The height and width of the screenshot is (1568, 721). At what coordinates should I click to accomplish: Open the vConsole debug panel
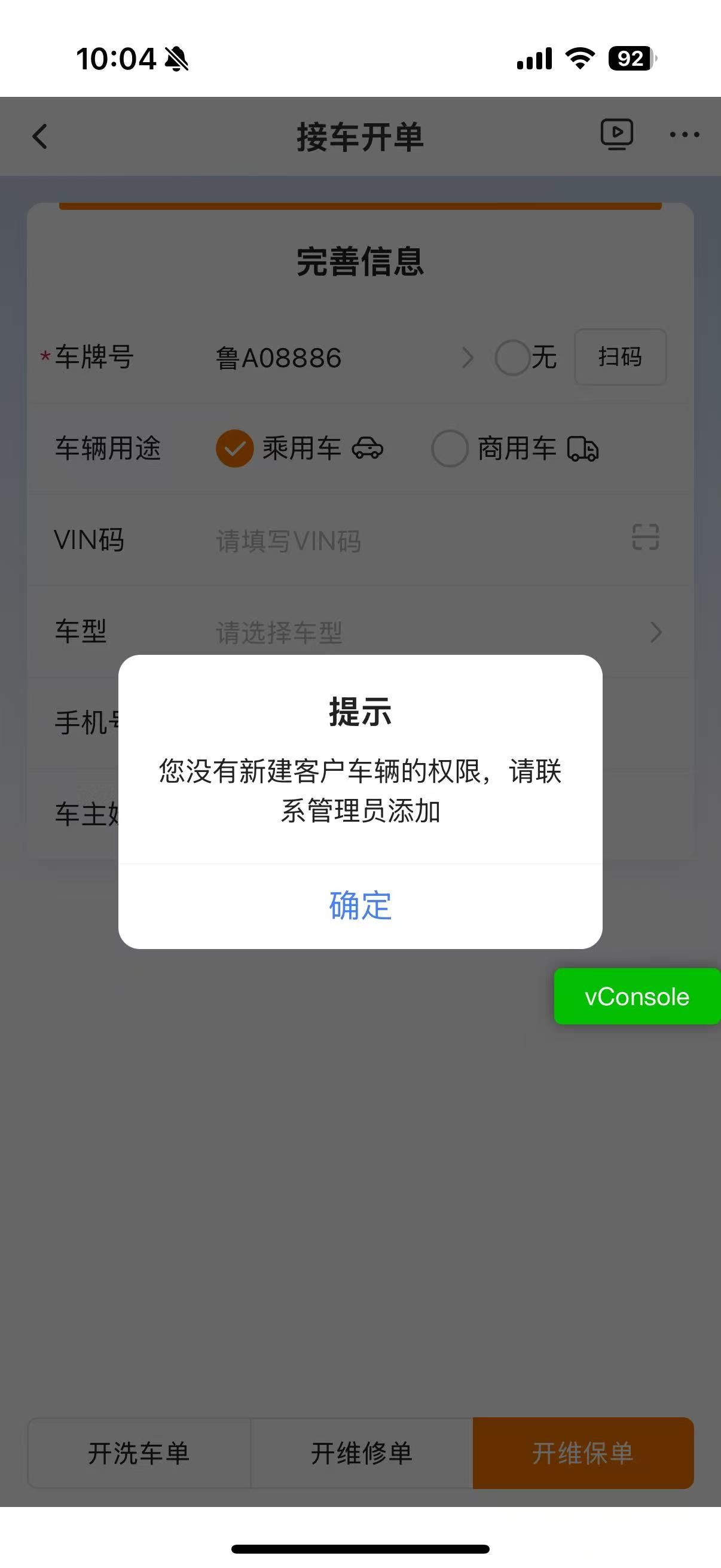click(x=637, y=996)
